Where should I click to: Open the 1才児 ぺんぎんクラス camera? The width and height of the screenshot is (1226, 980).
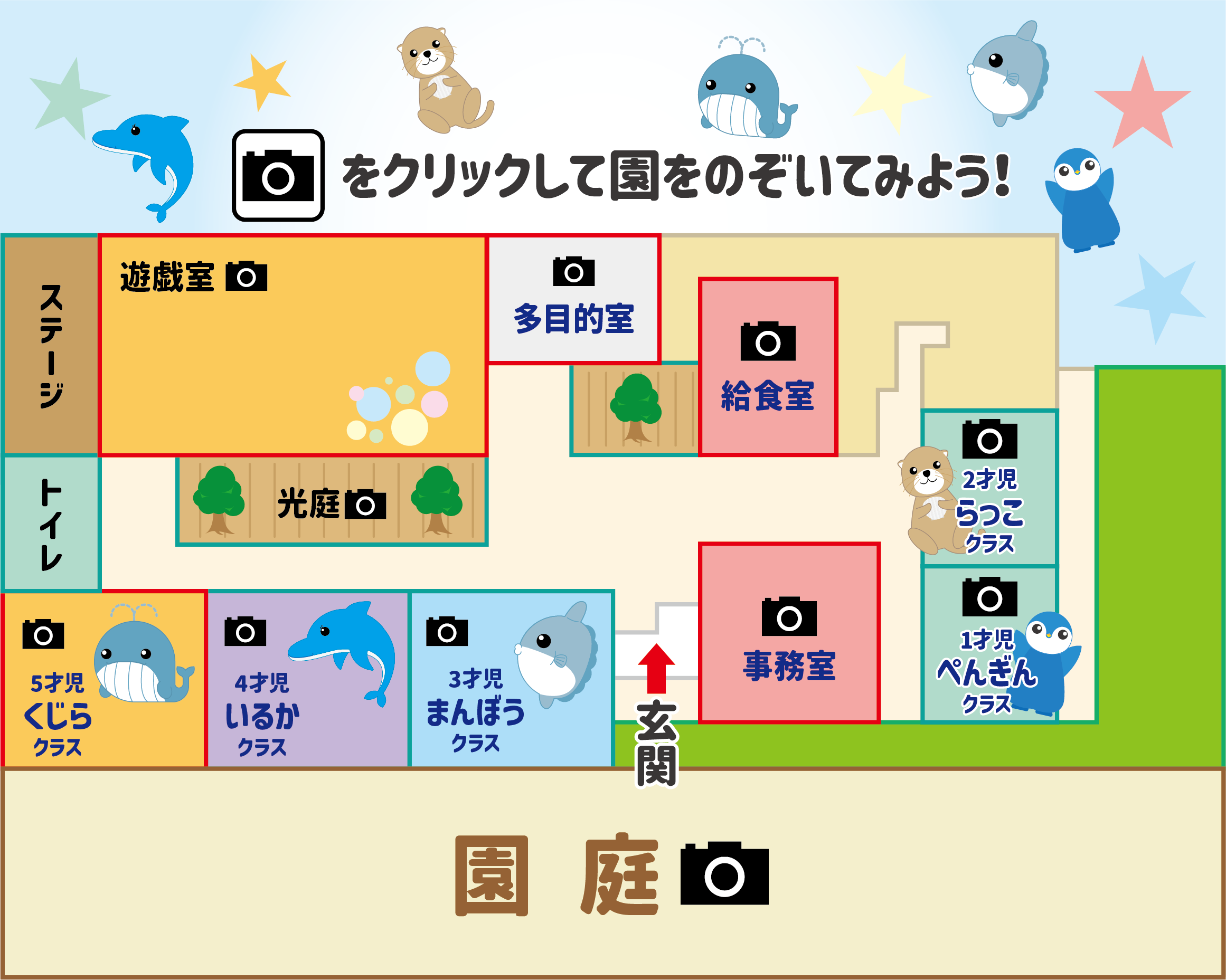pos(989,597)
